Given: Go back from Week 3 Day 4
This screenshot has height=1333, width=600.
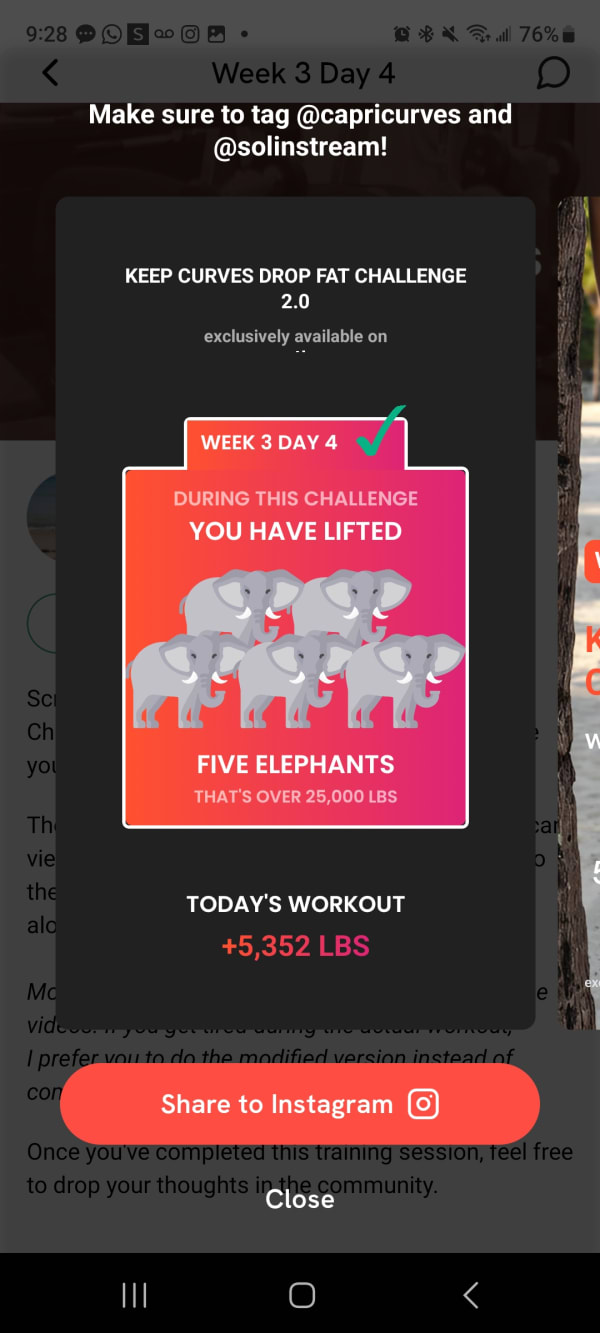Looking at the screenshot, I should (50, 72).
